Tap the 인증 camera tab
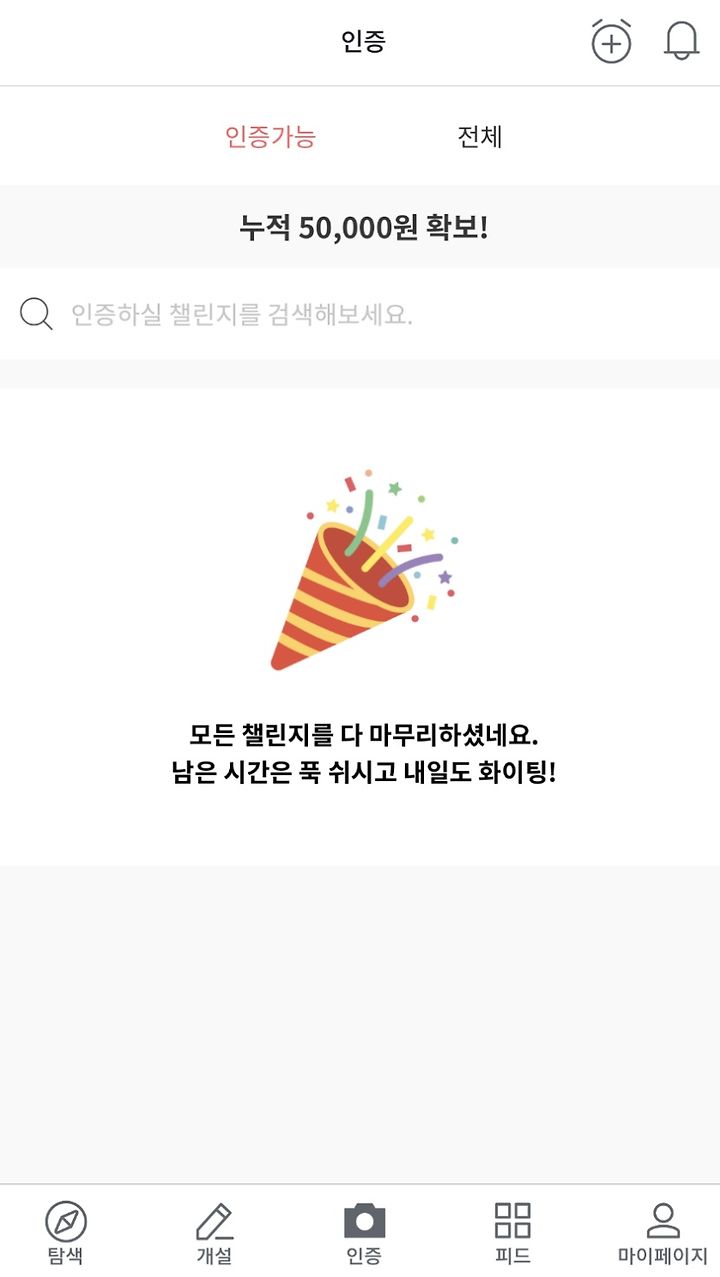The width and height of the screenshot is (720, 1277). 364,1232
